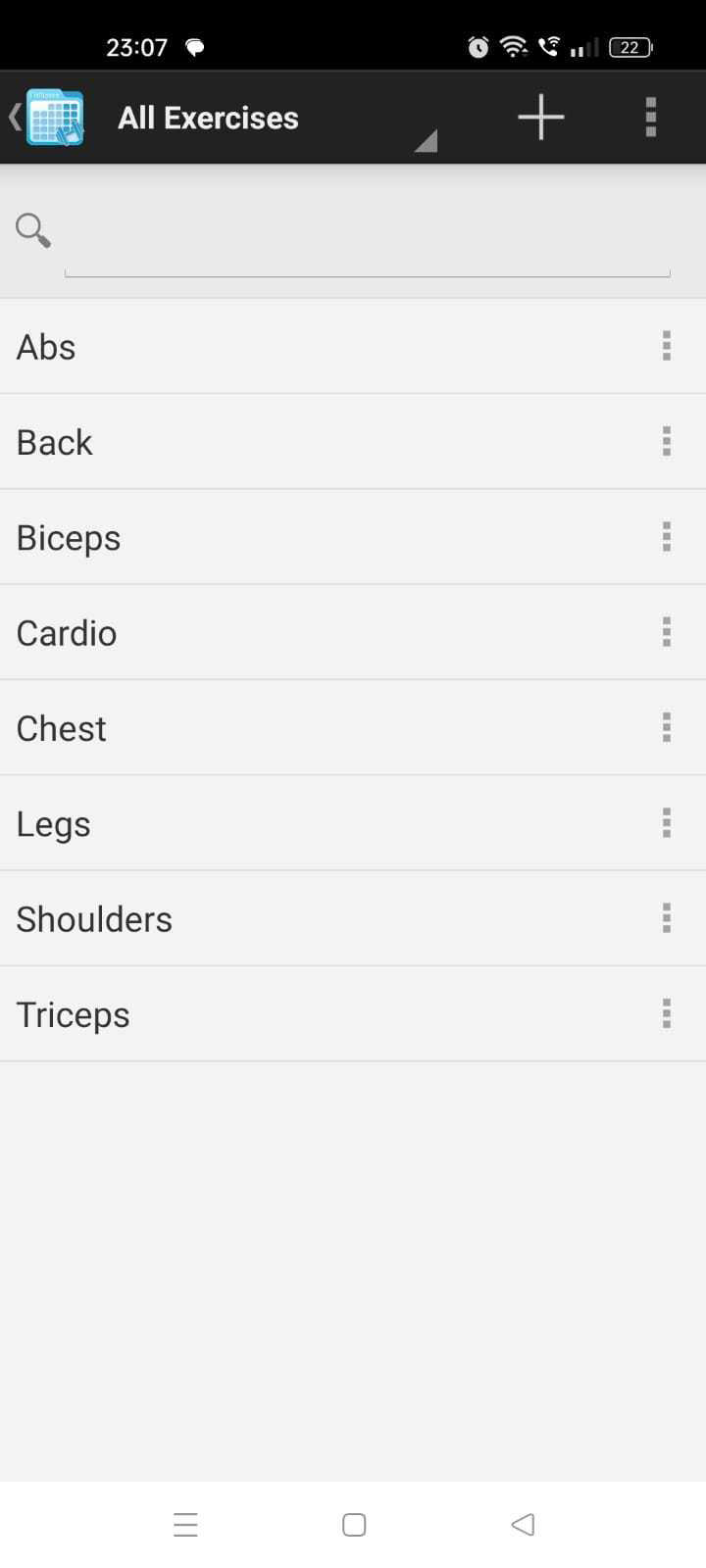Viewport: 706px width, 1568px height.
Task: Tap the plus icon to add an exercise
Action: click(x=540, y=117)
